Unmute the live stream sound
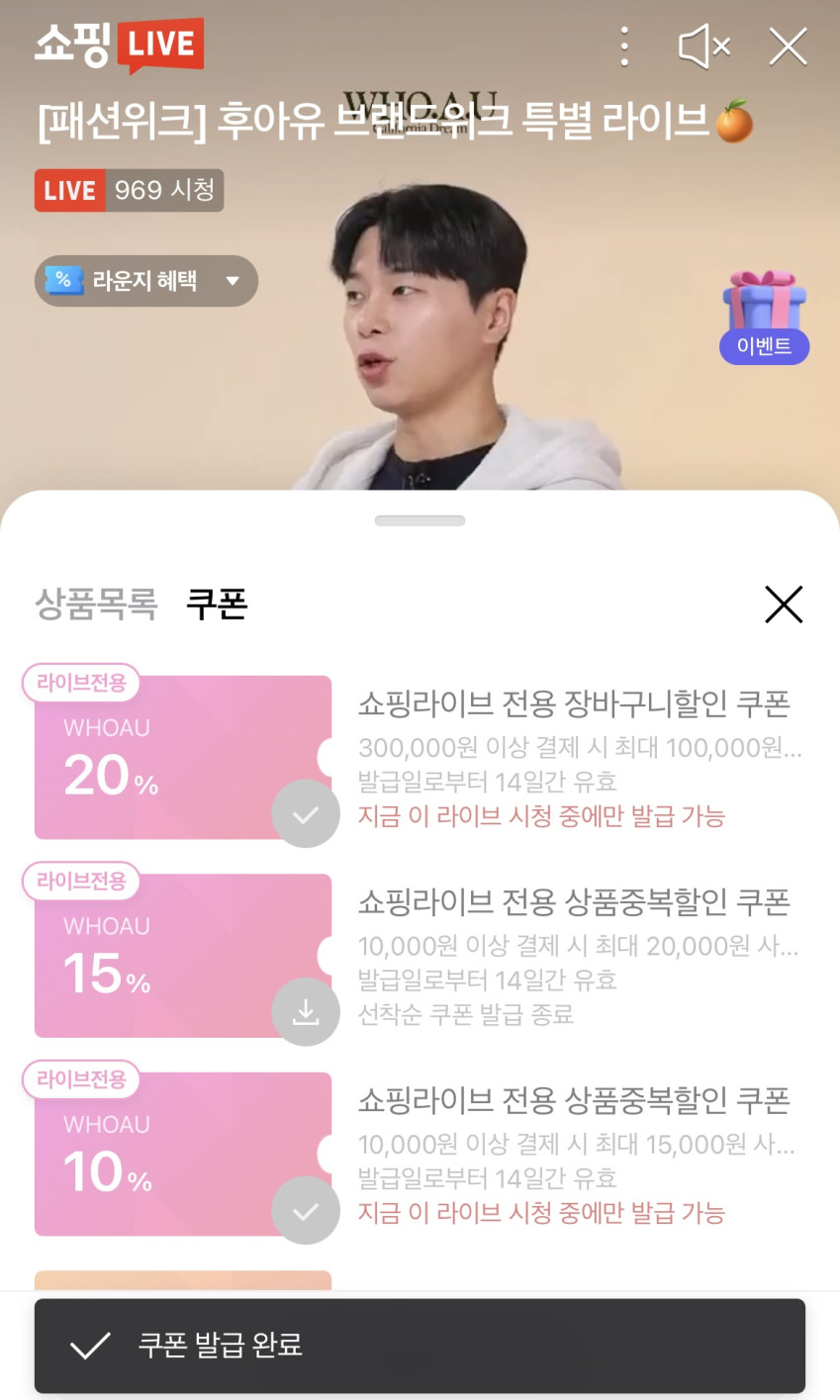The width and height of the screenshot is (840, 1400). click(x=703, y=47)
